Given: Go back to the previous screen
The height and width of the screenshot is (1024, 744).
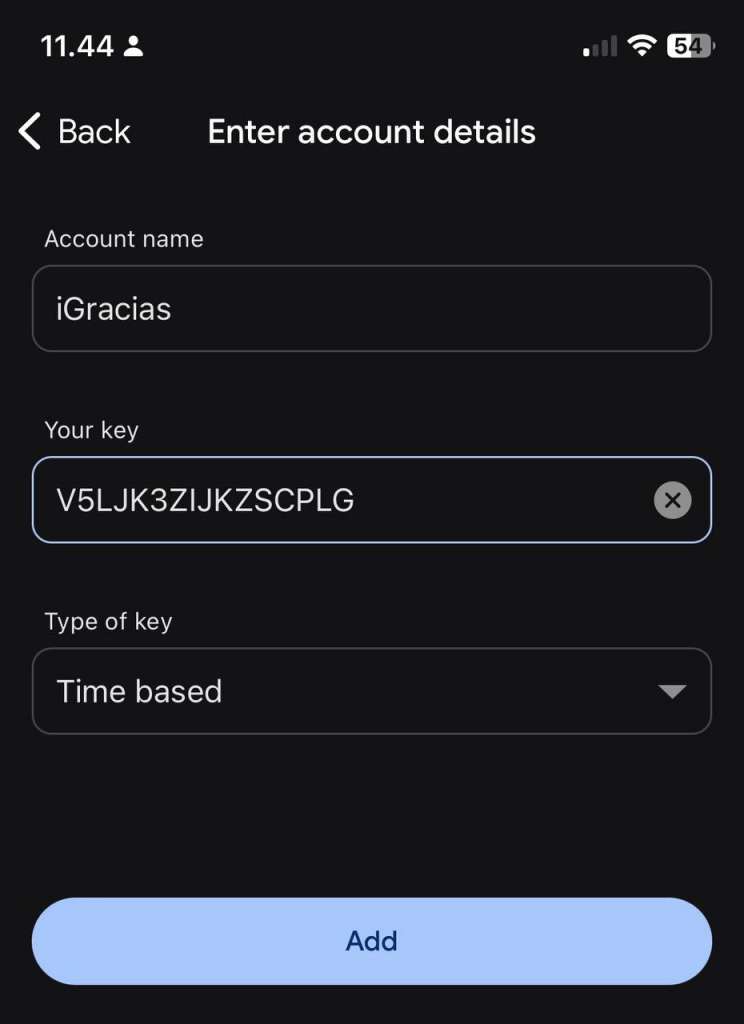Looking at the screenshot, I should click(x=75, y=132).
